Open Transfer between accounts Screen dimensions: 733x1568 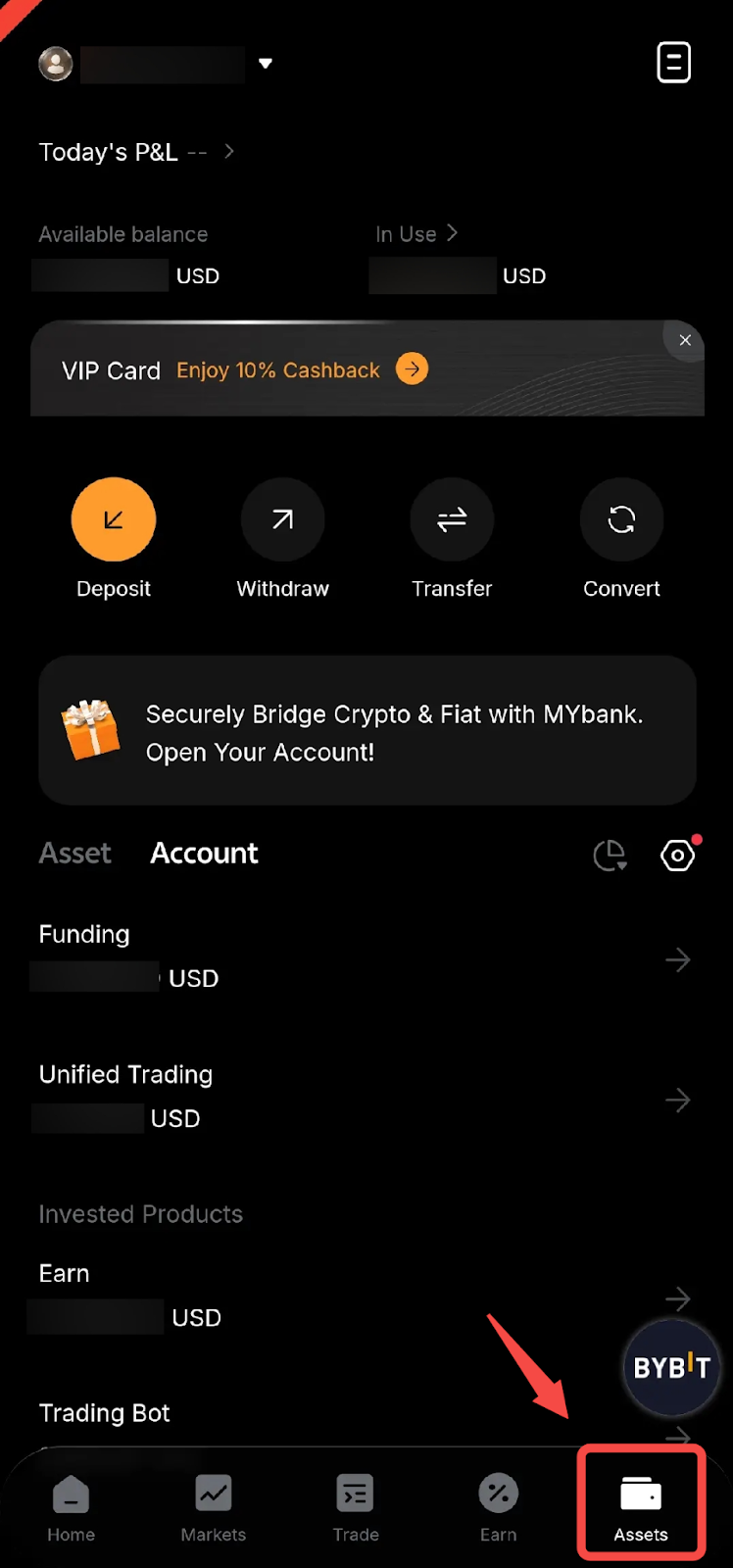click(x=452, y=519)
